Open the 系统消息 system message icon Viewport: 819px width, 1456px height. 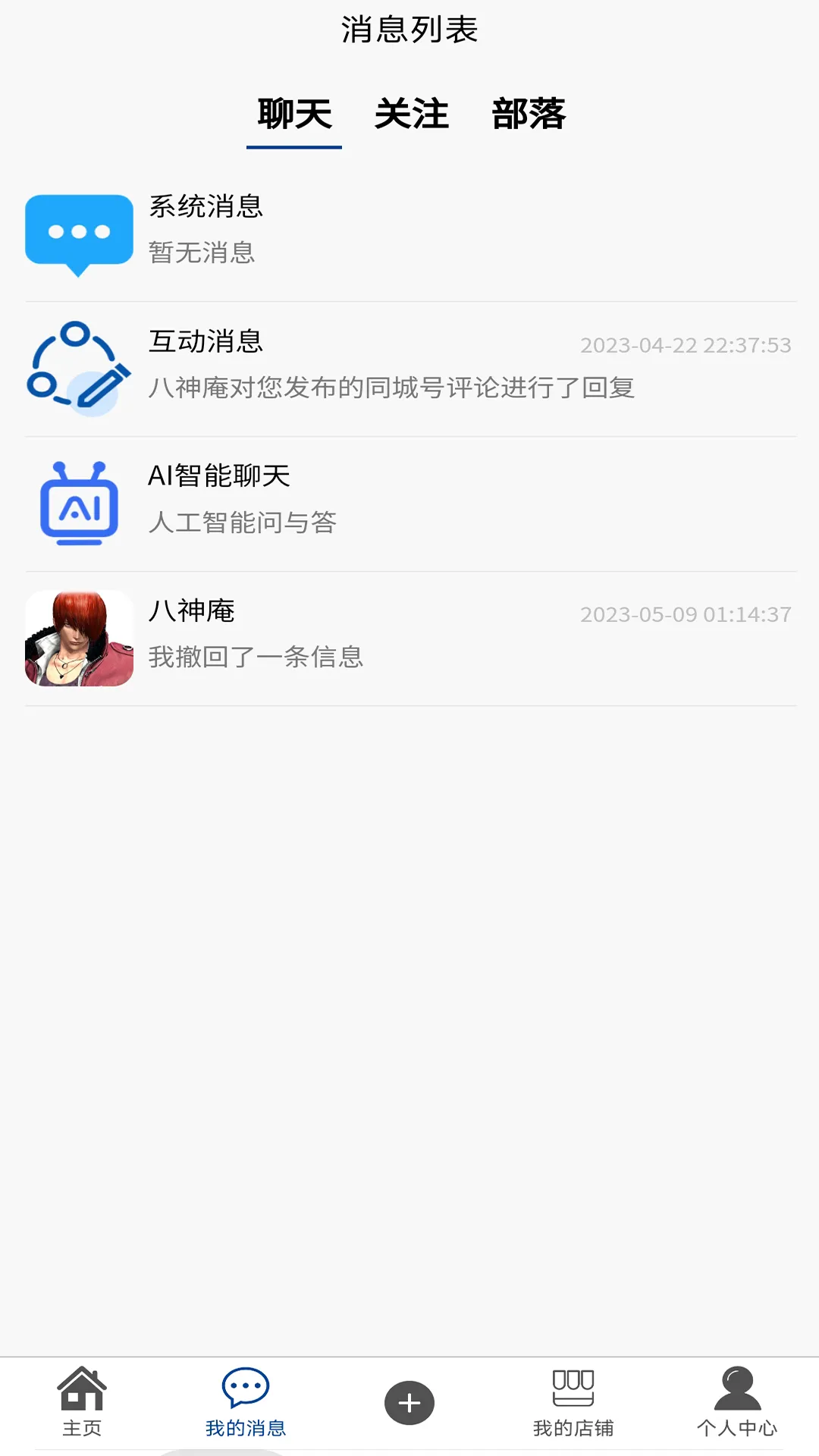pos(79,234)
